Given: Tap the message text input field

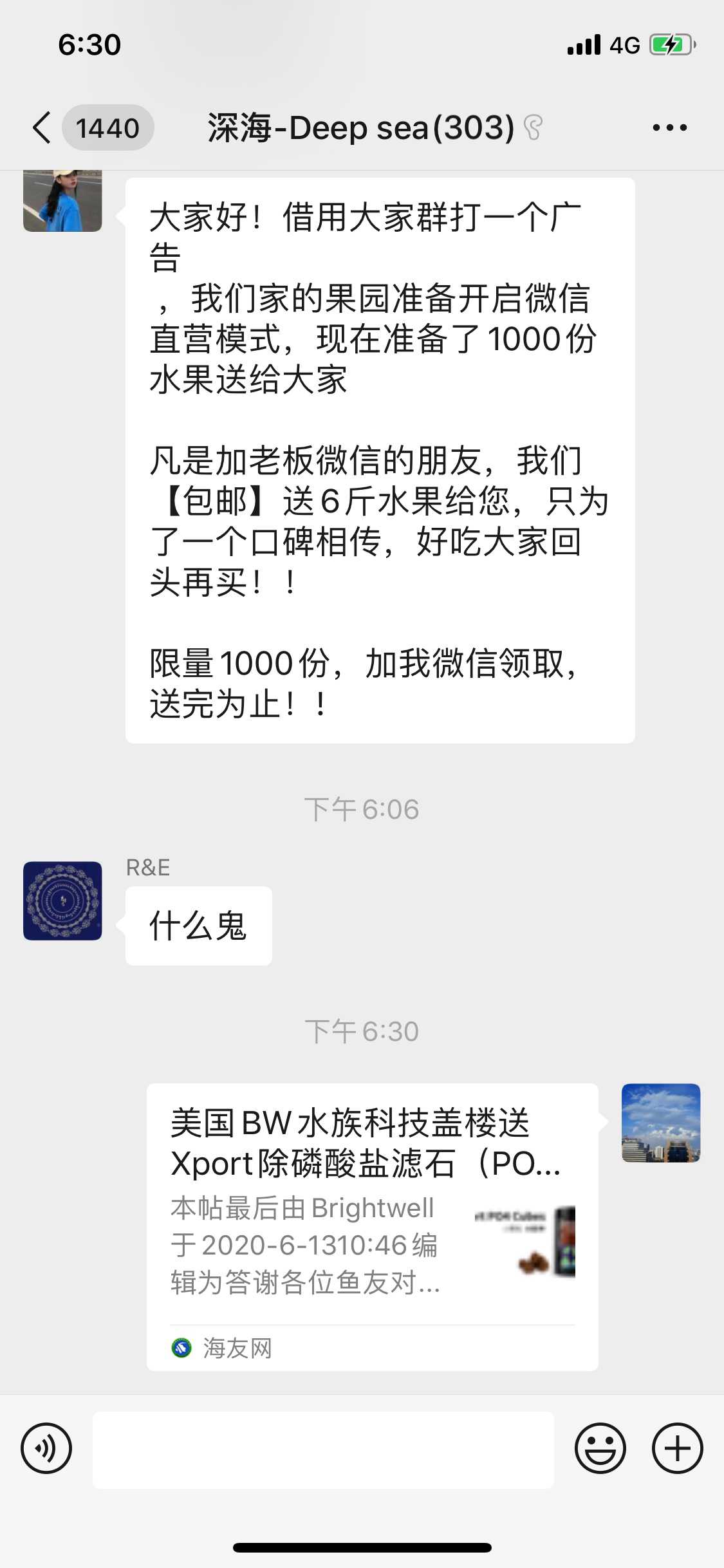Looking at the screenshot, I should point(323,1450).
